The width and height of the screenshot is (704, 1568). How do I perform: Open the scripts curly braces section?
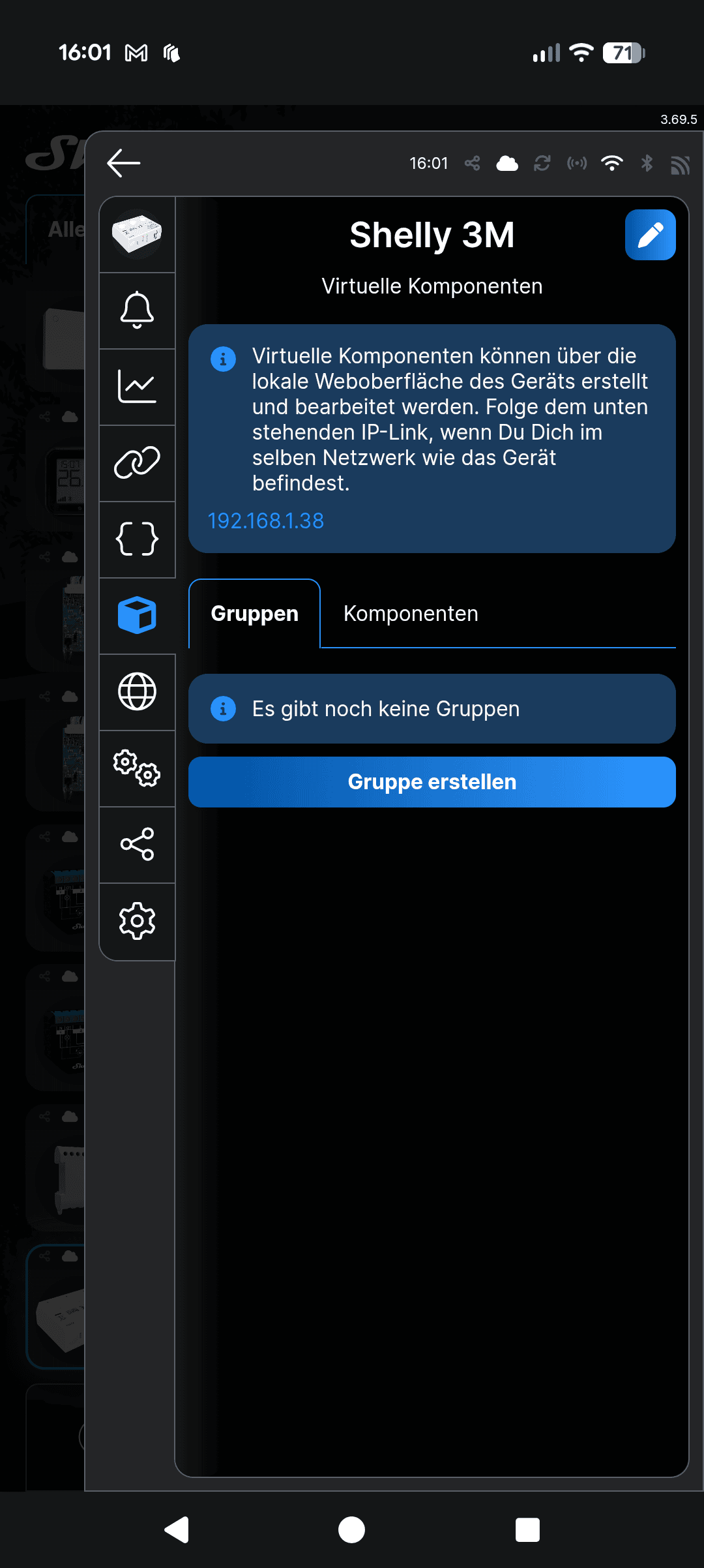pos(137,539)
